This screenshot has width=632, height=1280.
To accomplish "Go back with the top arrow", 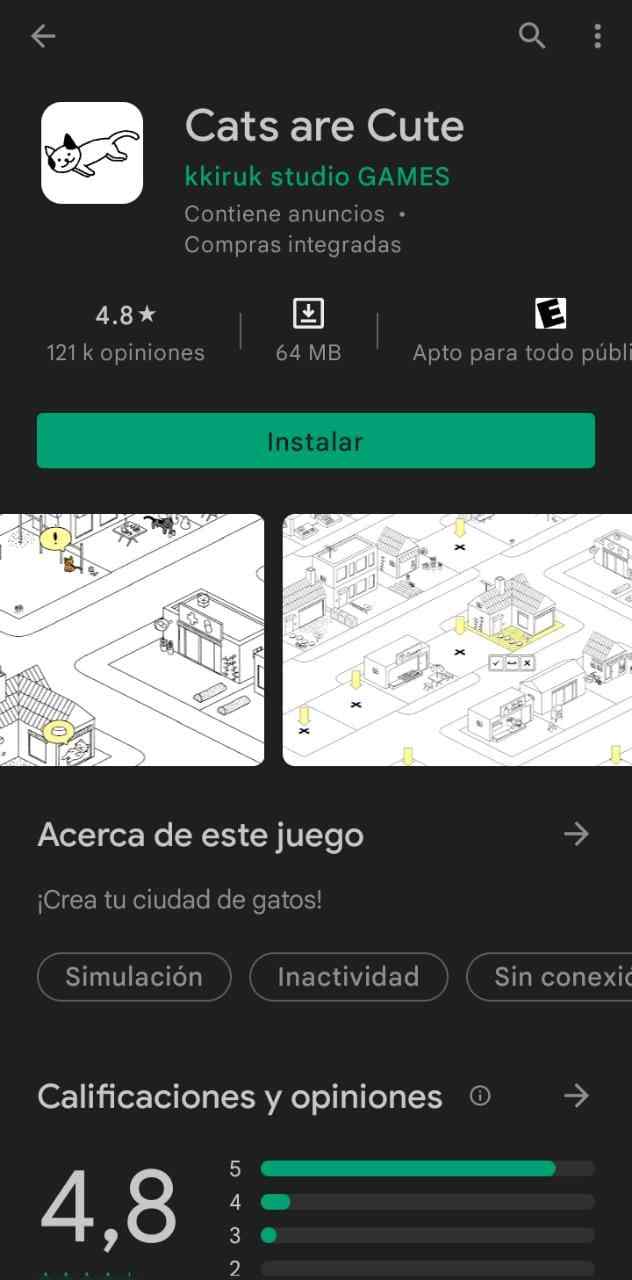I will [43, 37].
